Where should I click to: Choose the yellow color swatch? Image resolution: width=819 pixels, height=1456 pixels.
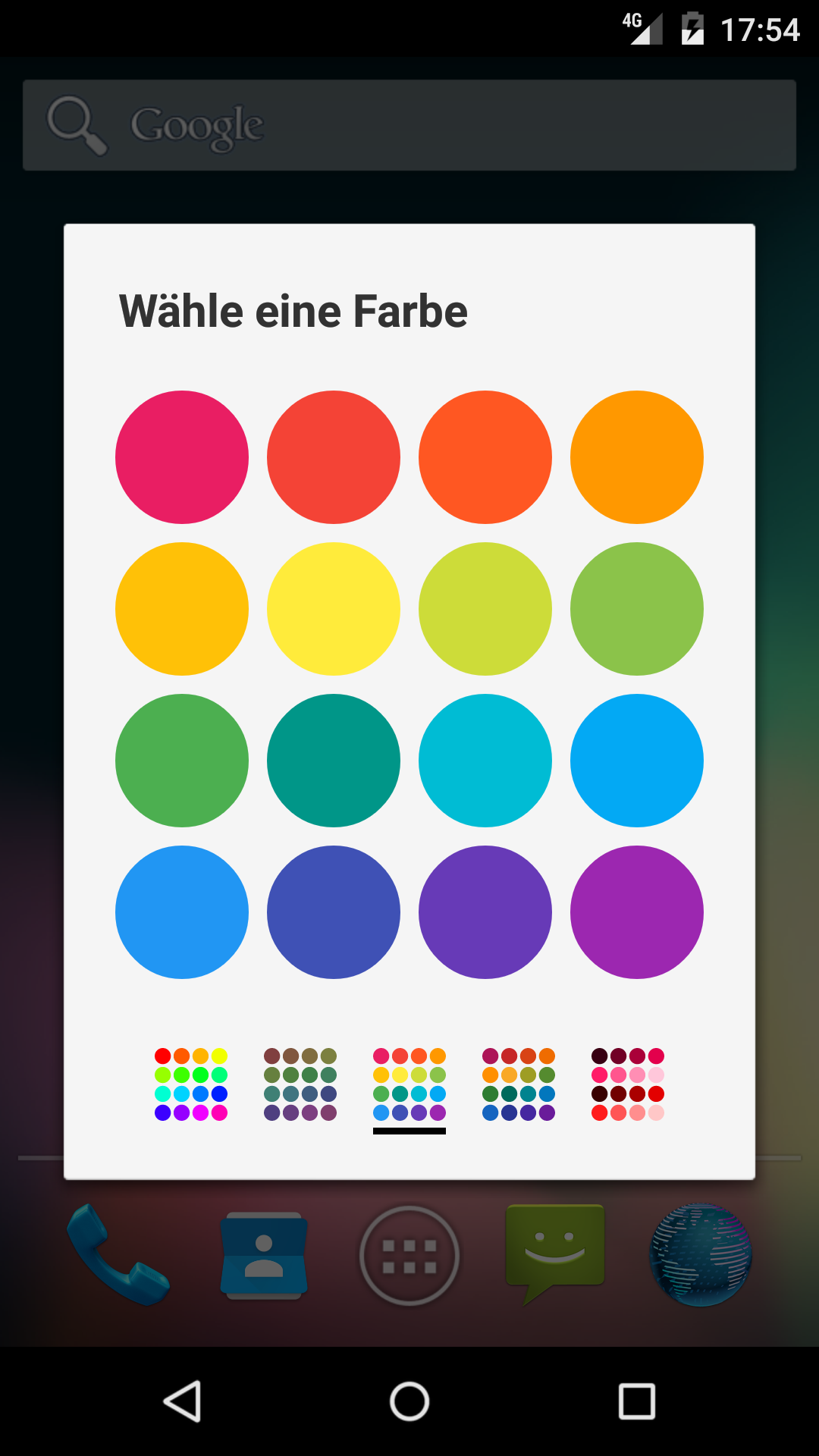(334, 609)
